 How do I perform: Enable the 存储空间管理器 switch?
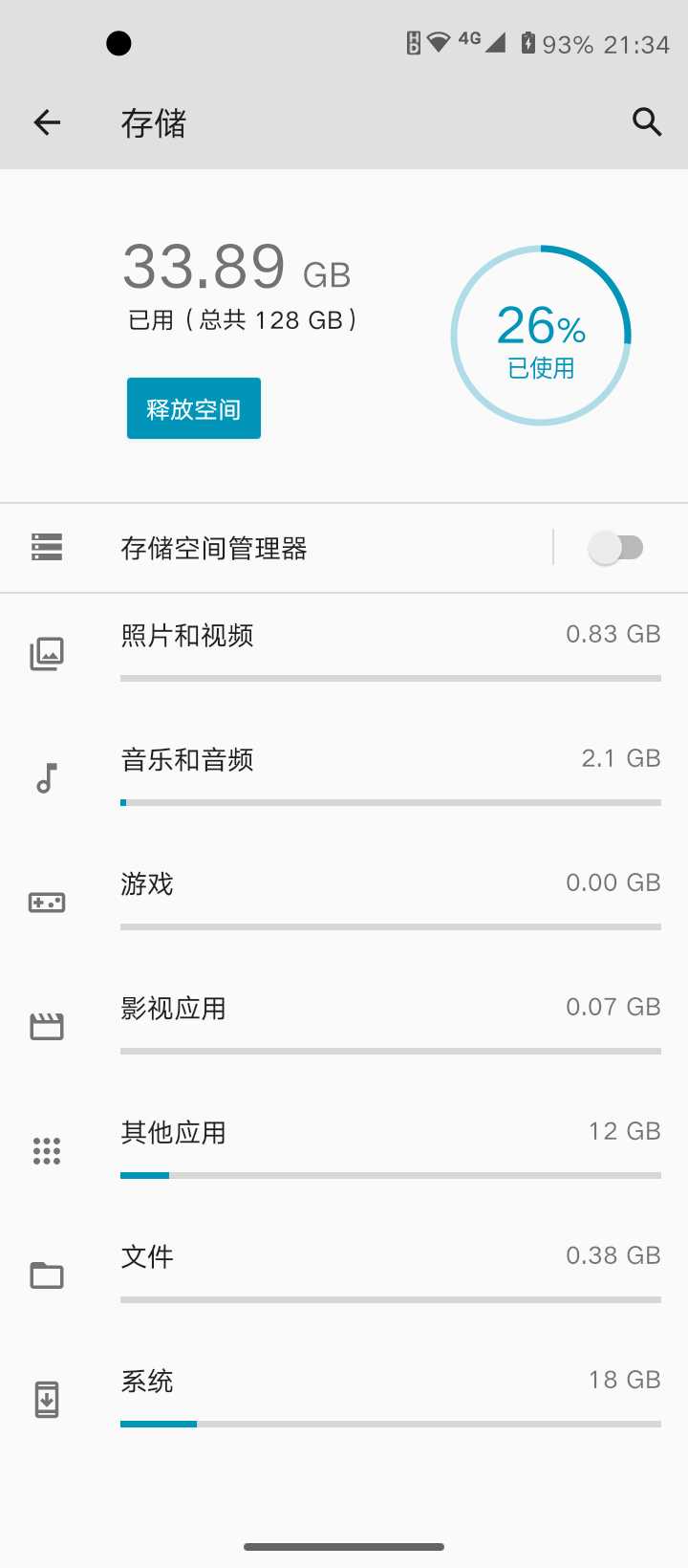616,548
